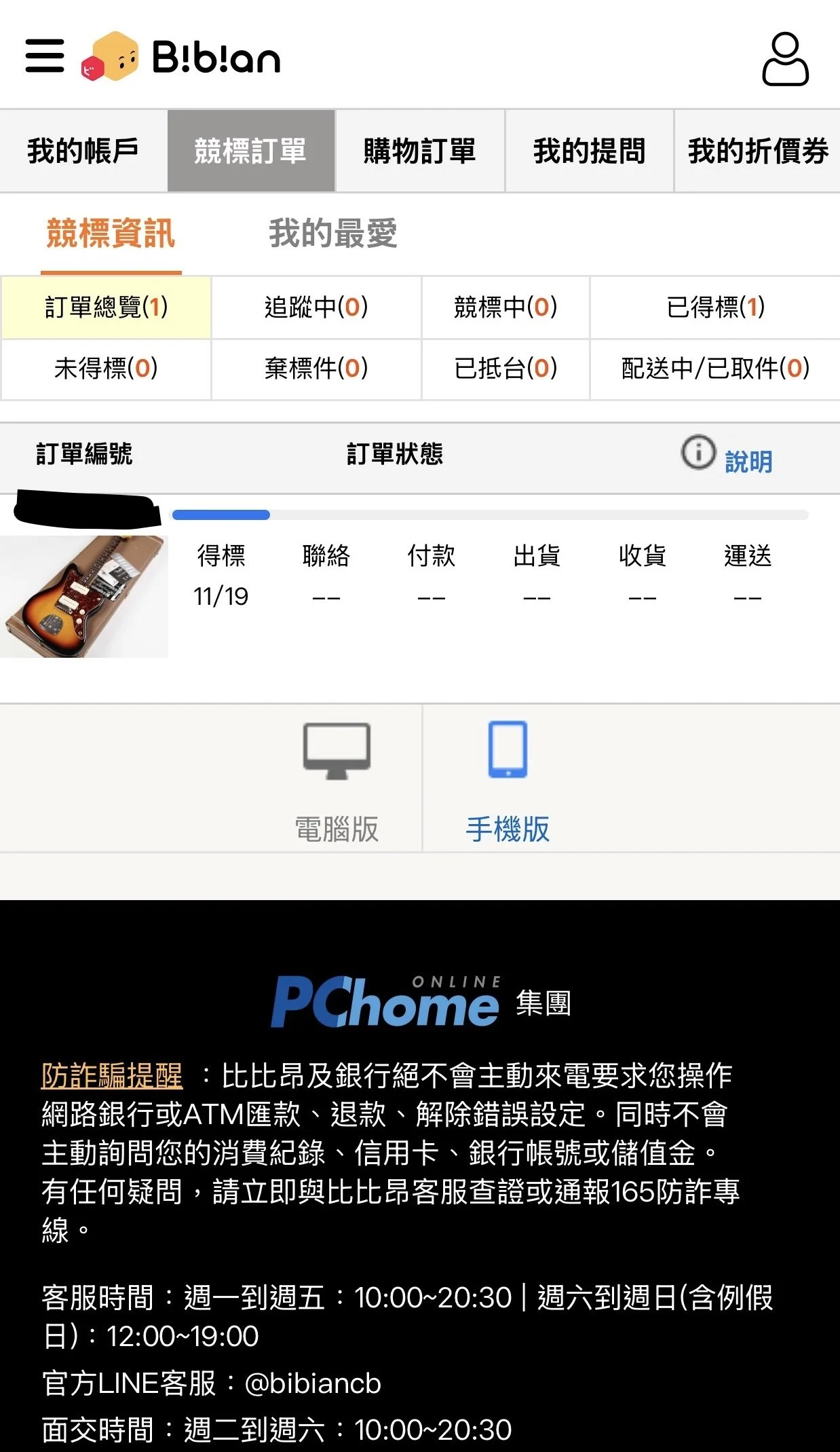Image resolution: width=840 pixels, height=1452 pixels.
Task: Show 已抵台(0) orders
Action: click(x=505, y=369)
